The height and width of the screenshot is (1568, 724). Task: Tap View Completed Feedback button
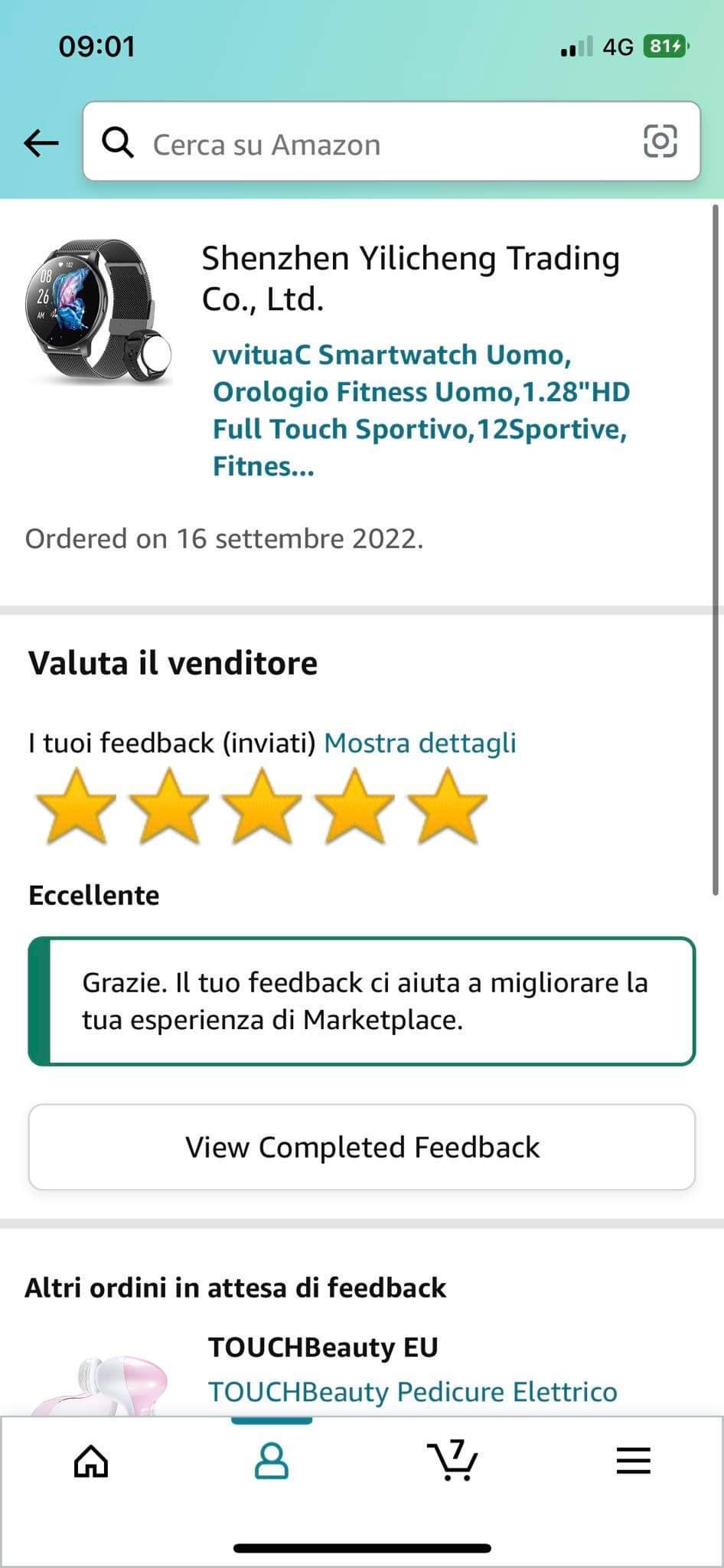pyautogui.click(x=362, y=1147)
